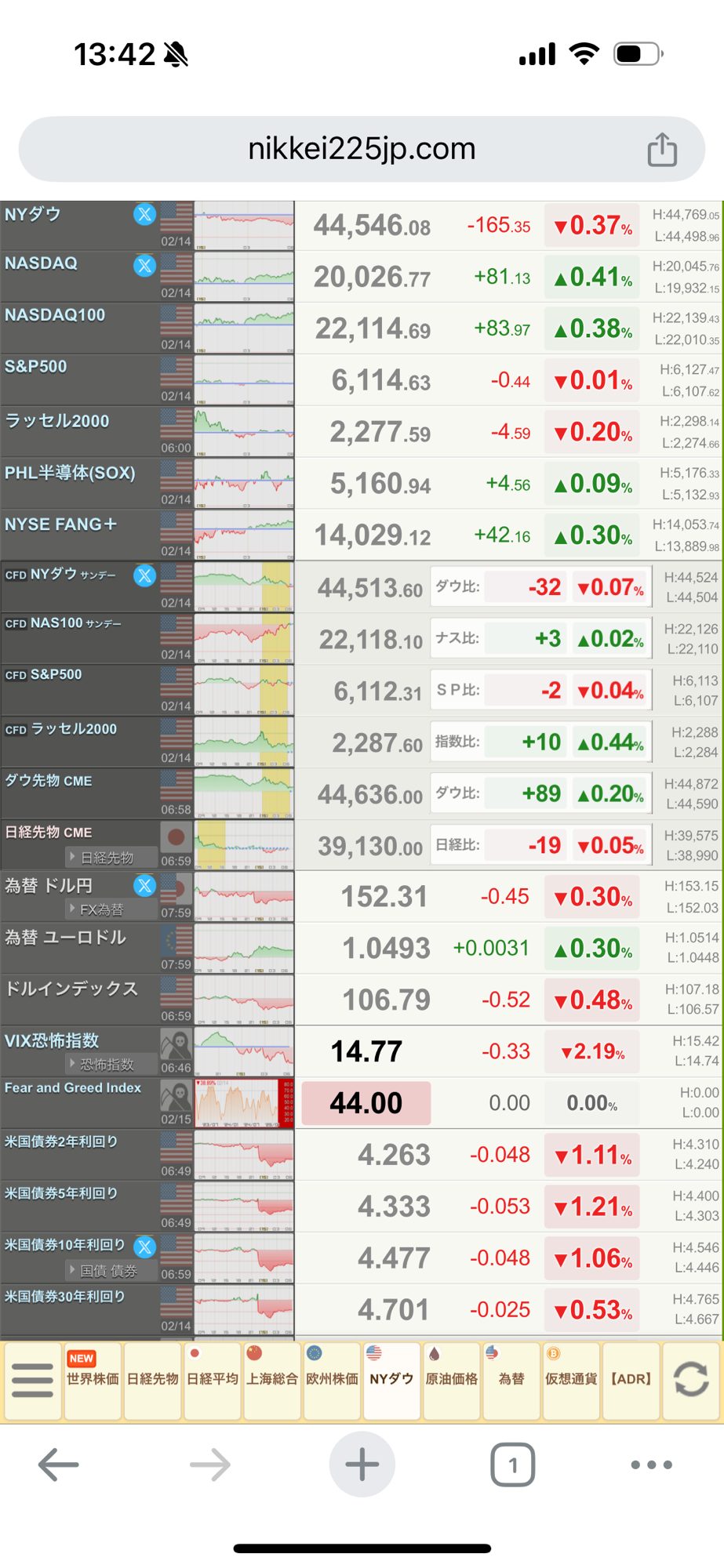Share this page from the address bar
The image size is (724, 1568).
pos(662,150)
